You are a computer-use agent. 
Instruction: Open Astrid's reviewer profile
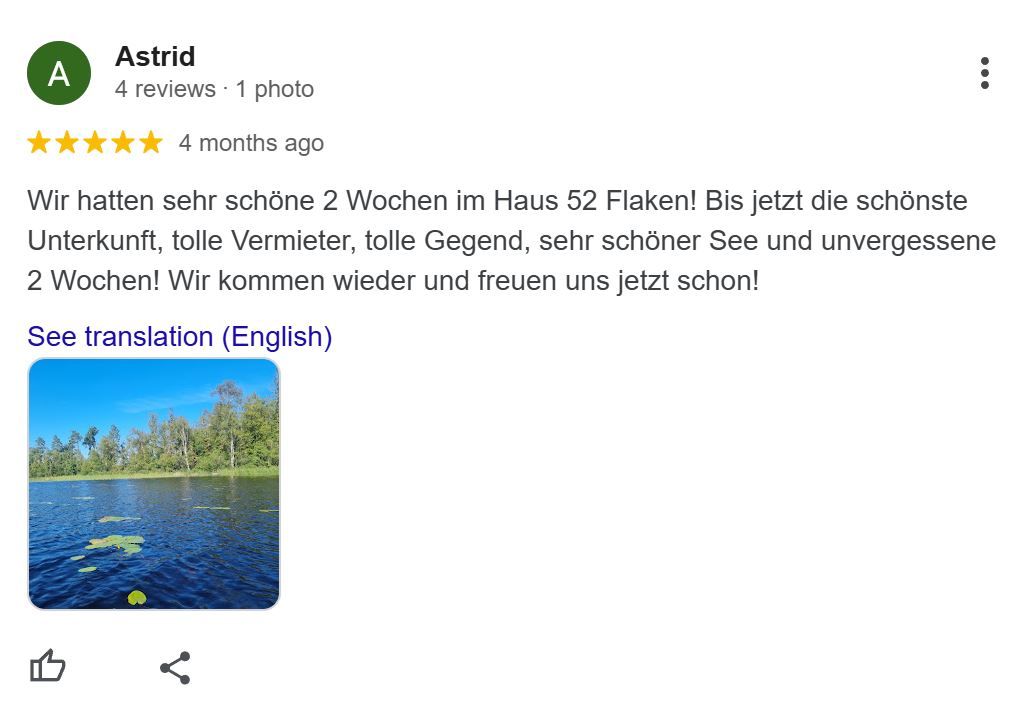(x=155, y=57)
